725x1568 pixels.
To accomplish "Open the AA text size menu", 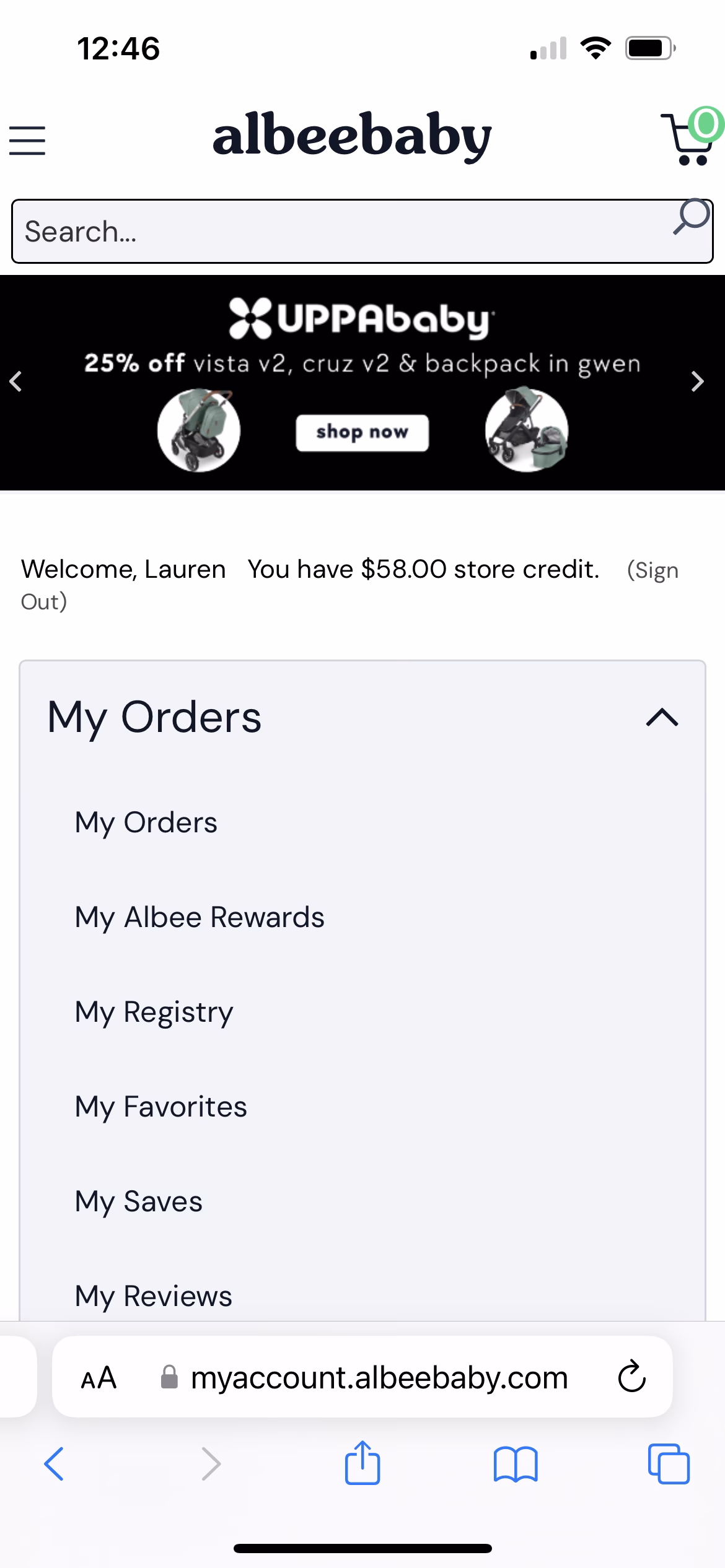I will point(99,1378).
